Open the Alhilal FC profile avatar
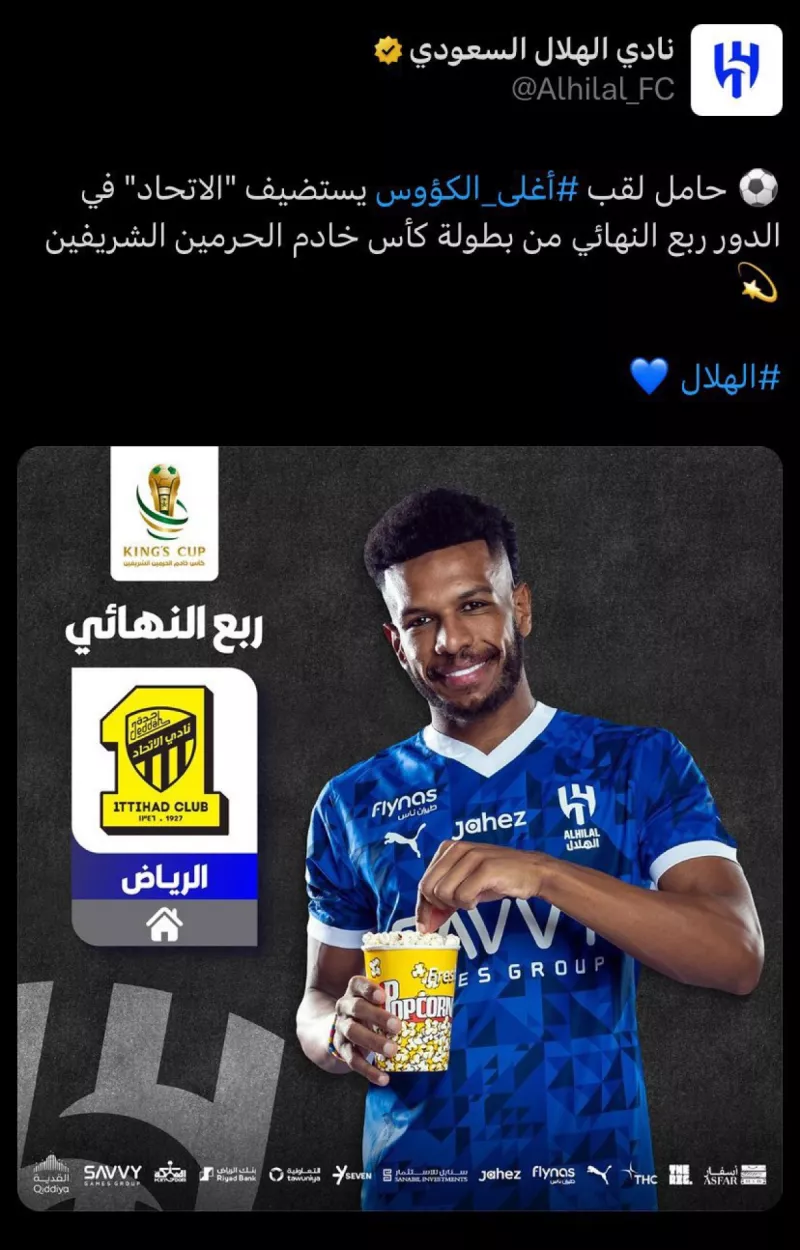800x1250 pixels. coord(736,70)
